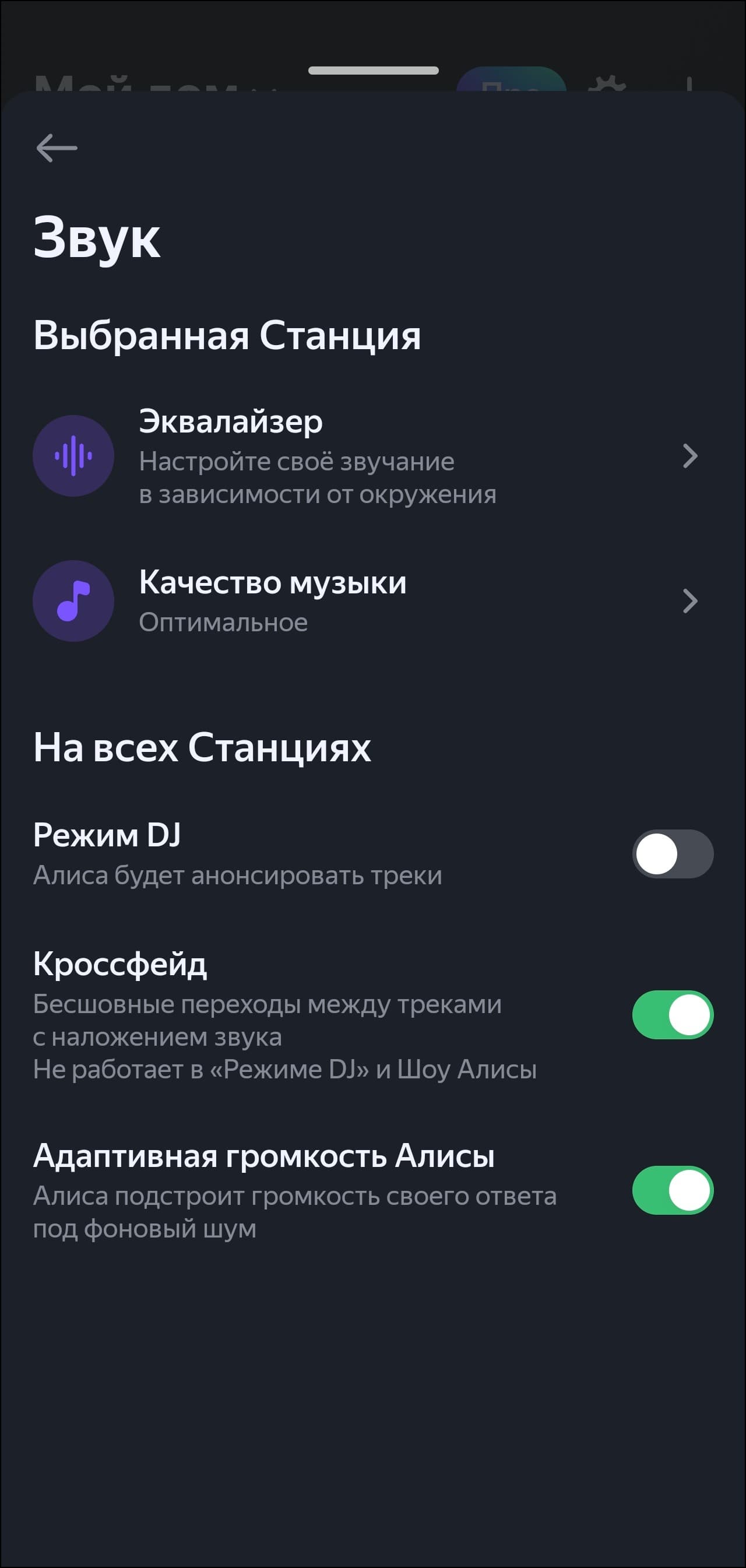Turn off the Кроссфейд switch
Image resolution: width=746 pixels, height=1568 pixels.
(x=673, y=1015)
